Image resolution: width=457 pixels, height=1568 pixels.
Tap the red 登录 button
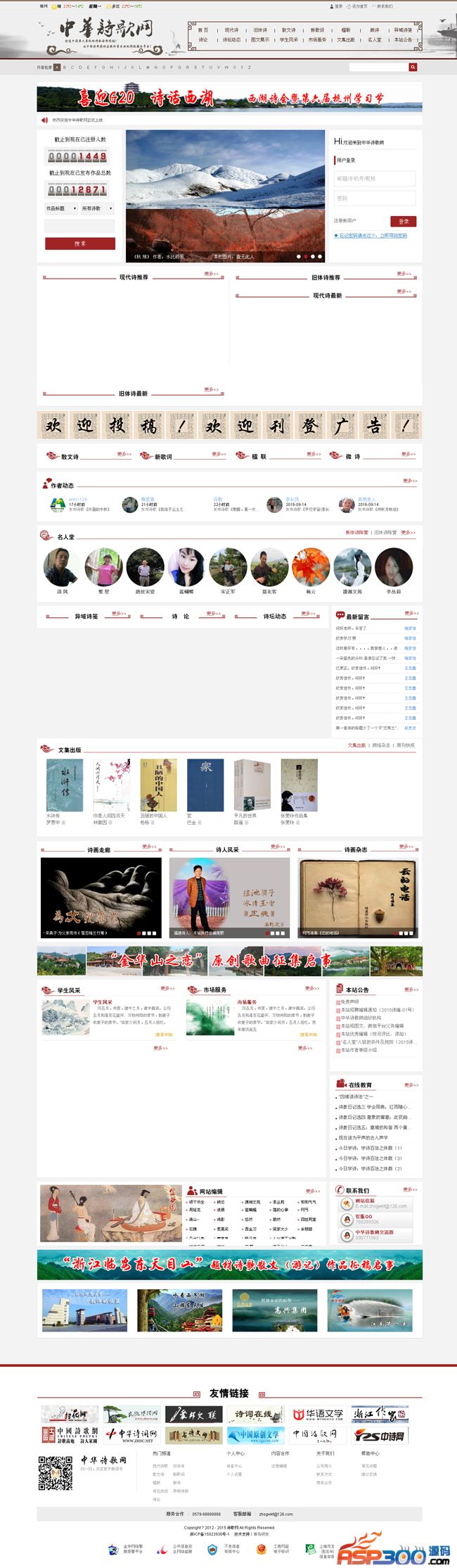point(403,221)
